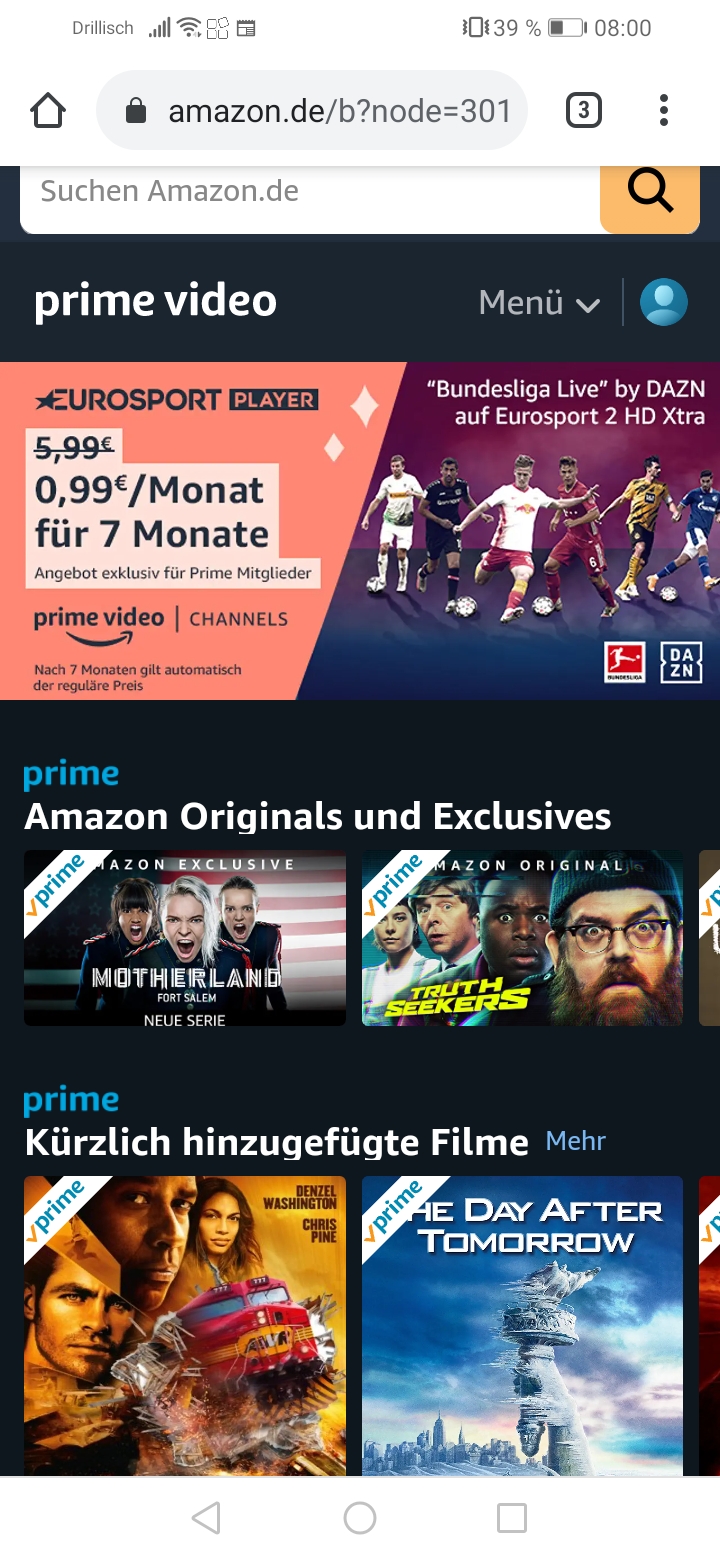
Task: Open the Truth Seekers tile
Action: point(522,938)
